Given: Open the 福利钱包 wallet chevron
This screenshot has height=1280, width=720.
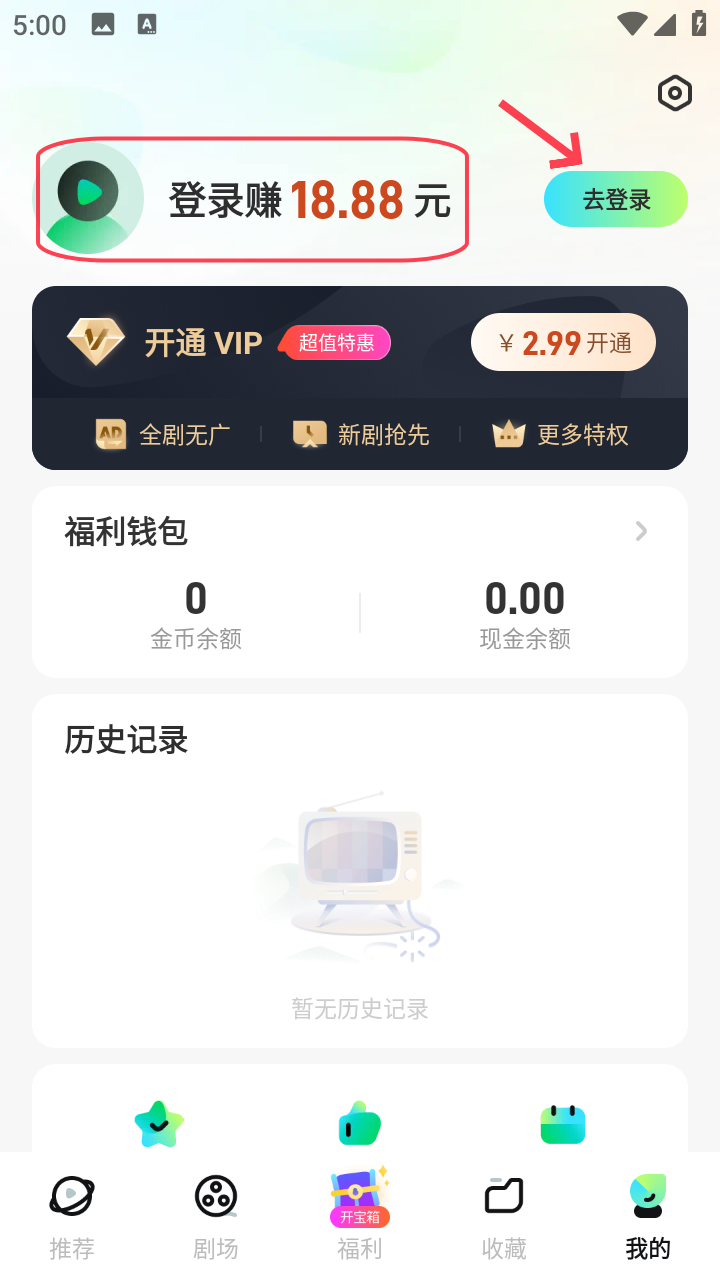Looking at the screenshot, I should 641,532.
